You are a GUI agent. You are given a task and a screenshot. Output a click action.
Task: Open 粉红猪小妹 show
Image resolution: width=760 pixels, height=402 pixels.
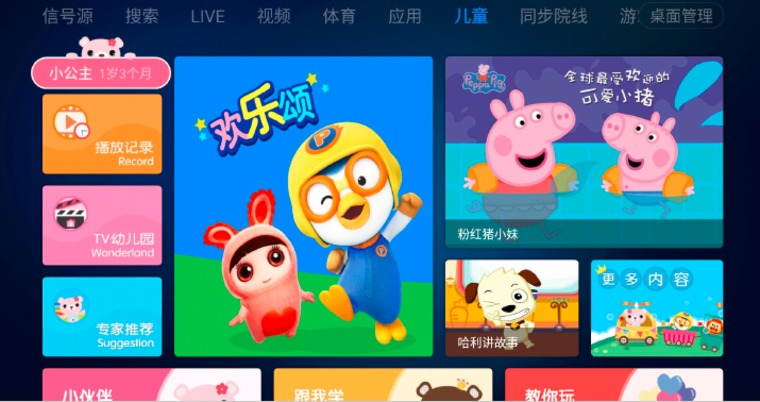coord(583,152)
